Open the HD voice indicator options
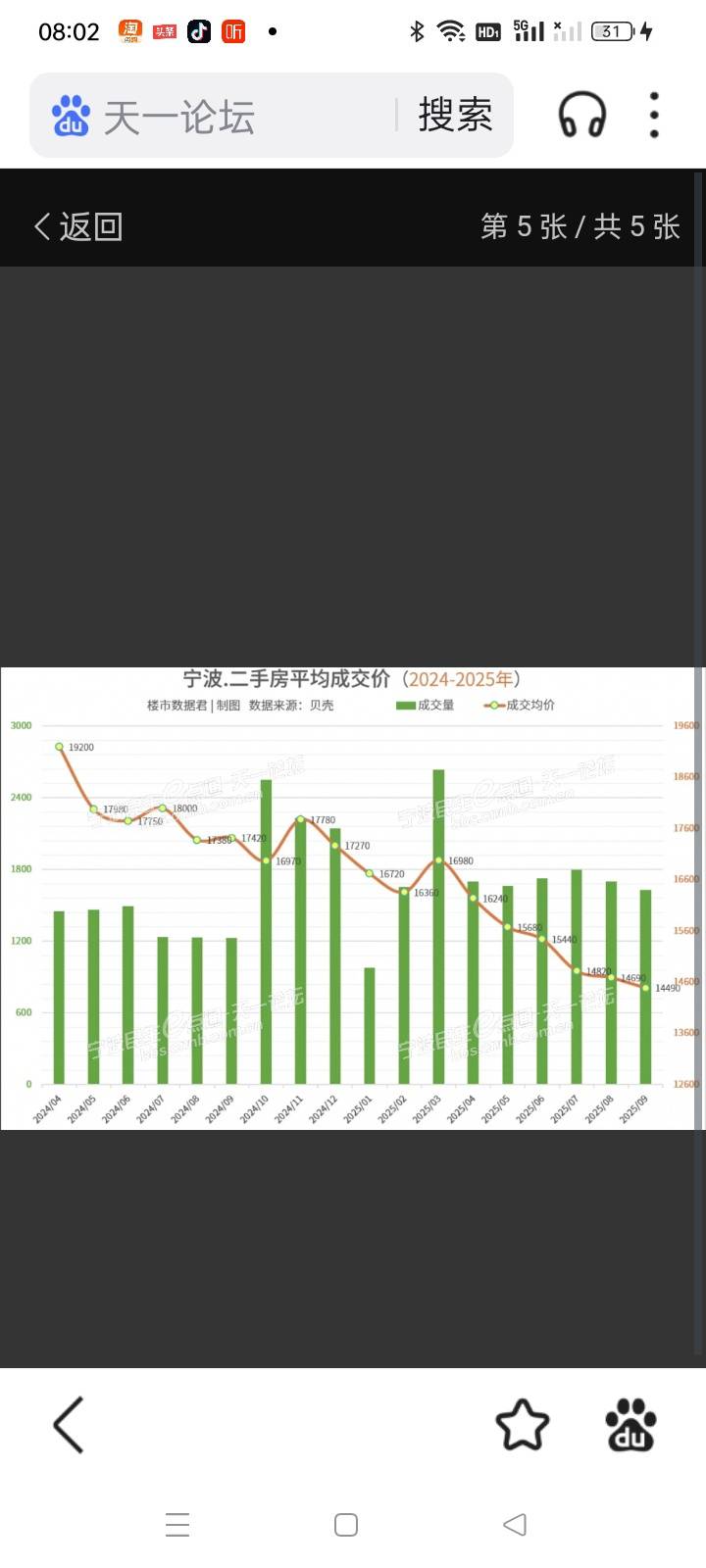Viewport: 706px width, 1568px height. click(x=488, y=31)
